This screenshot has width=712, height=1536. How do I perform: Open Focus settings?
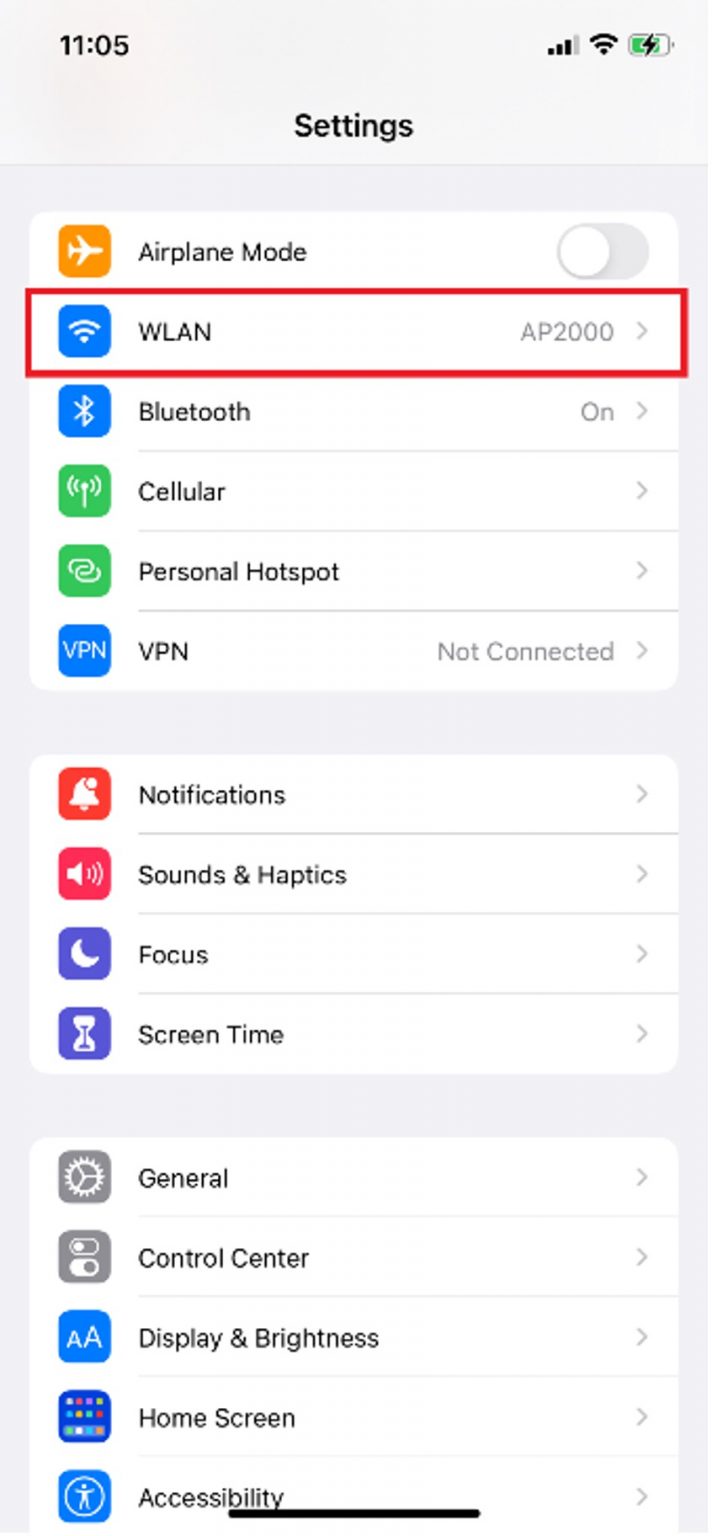354,955
